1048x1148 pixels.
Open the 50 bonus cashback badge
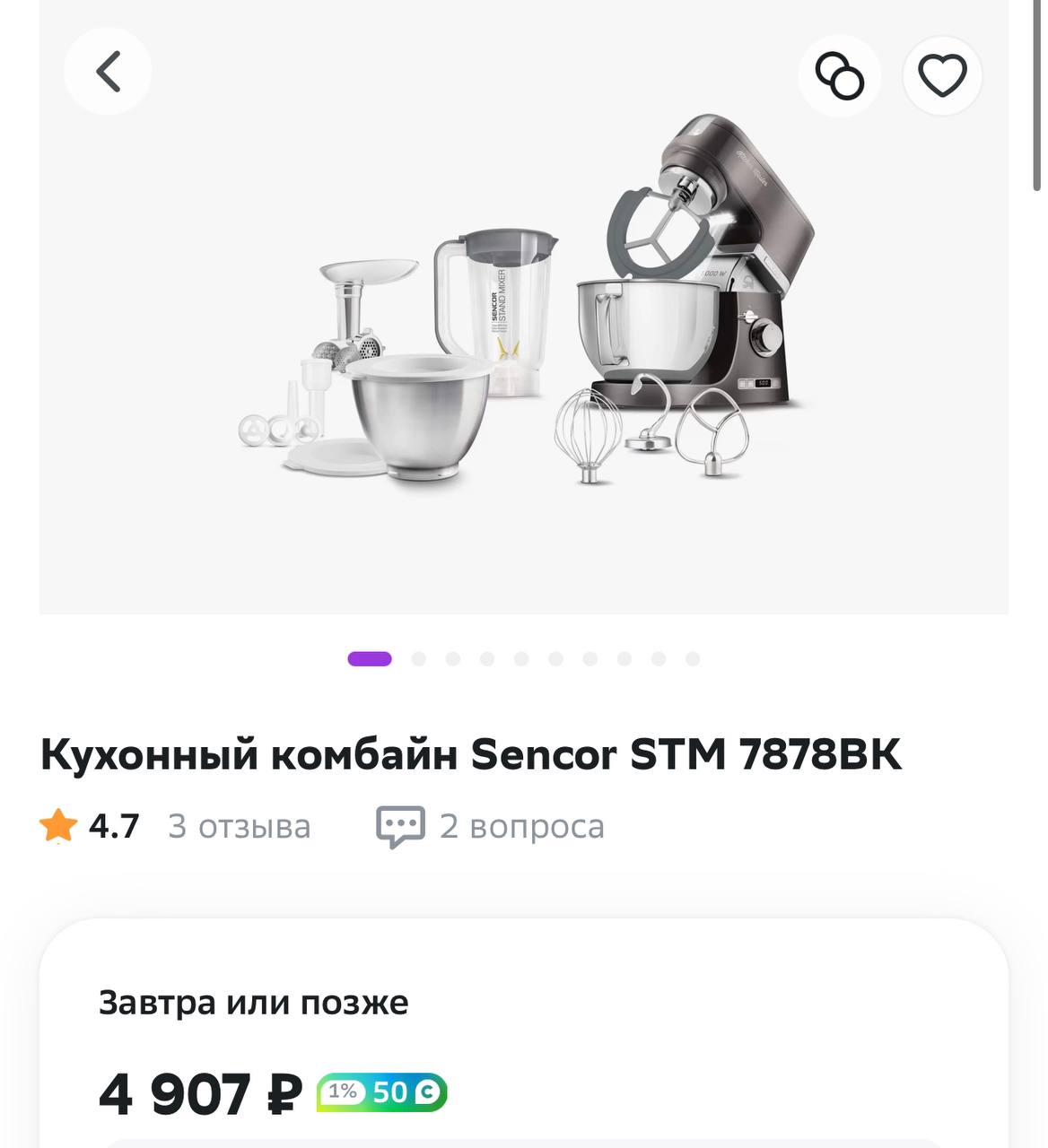[x=382, y=1092]
